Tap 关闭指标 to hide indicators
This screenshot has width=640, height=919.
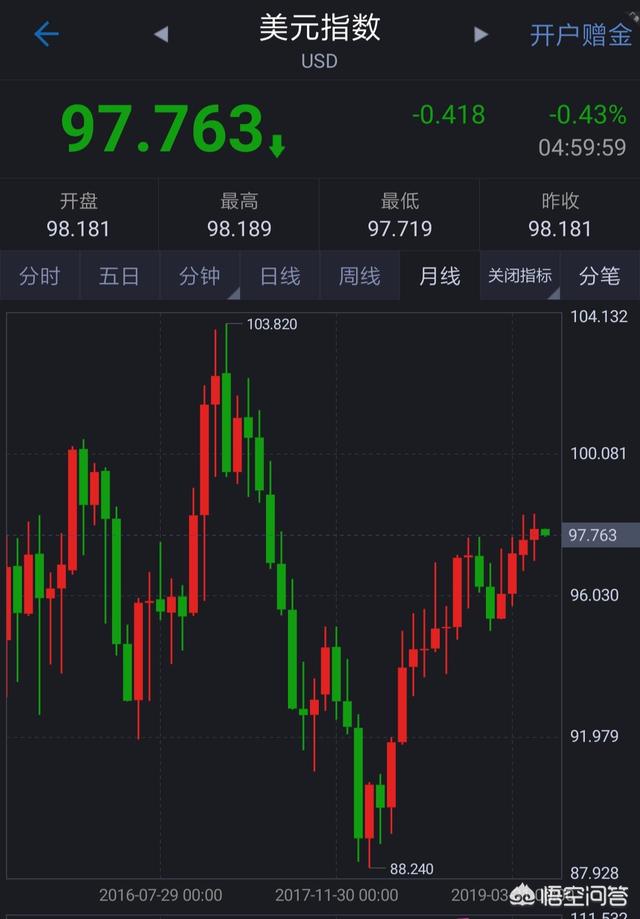520,276
